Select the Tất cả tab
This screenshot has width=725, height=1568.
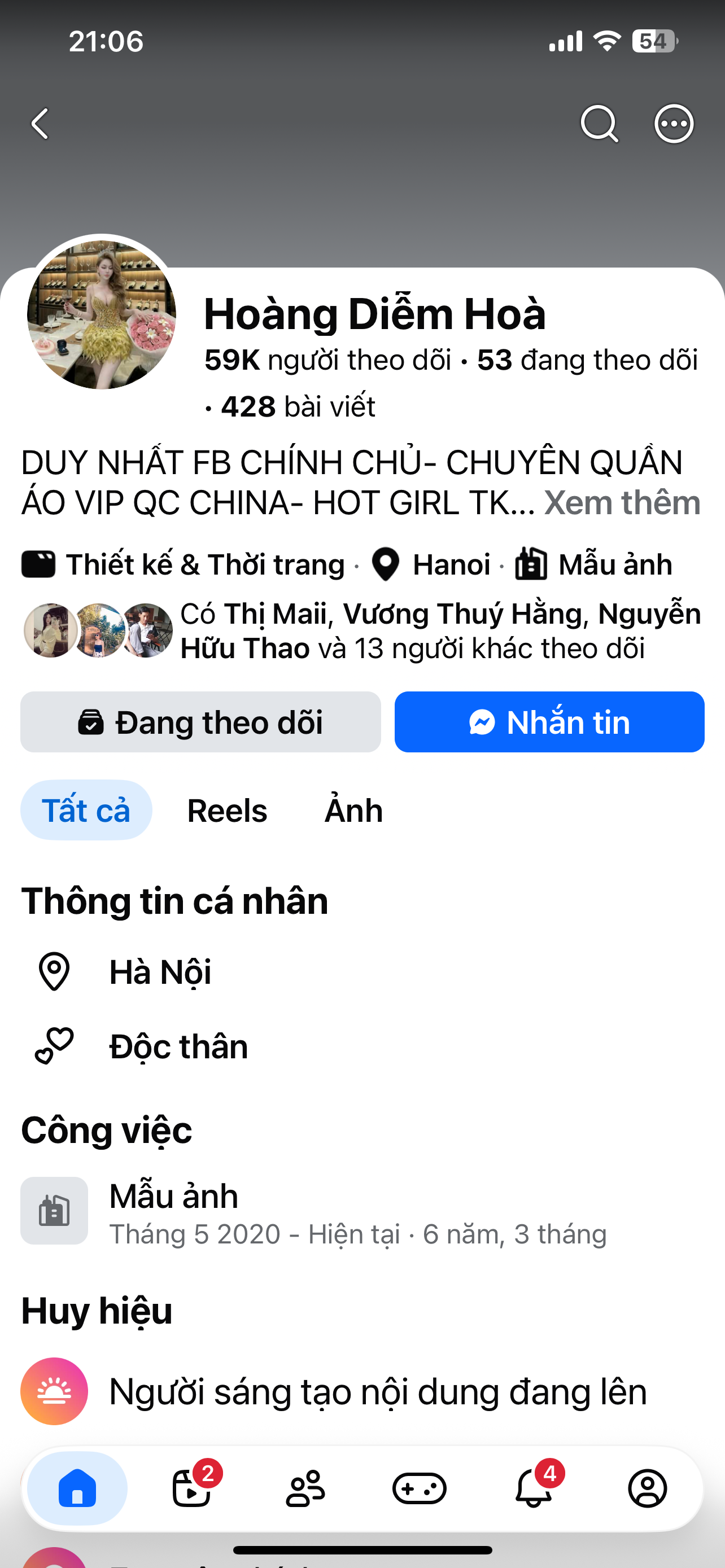click(x=86, y=810)
